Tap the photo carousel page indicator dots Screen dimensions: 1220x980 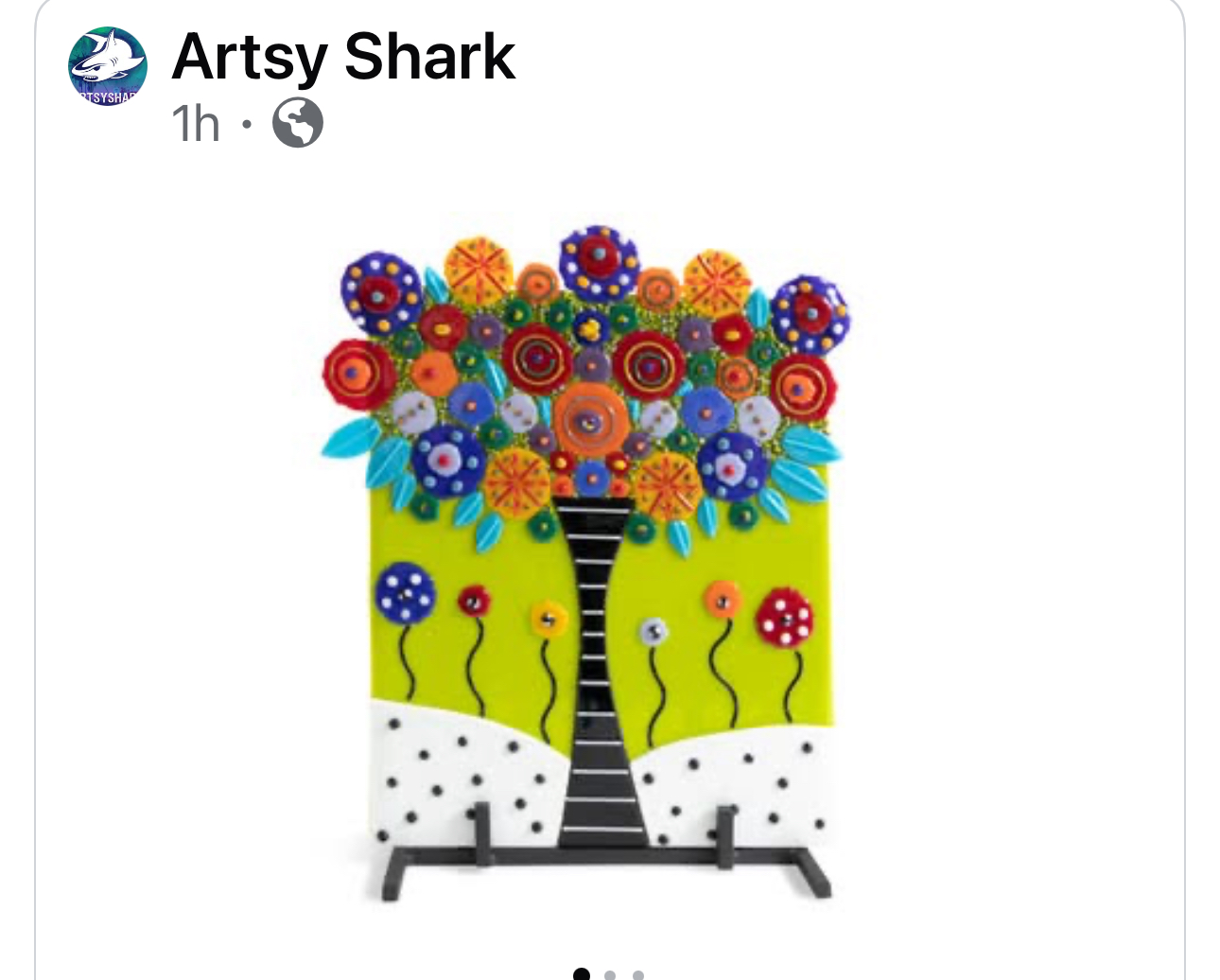pyautogui.click(x=609, y=973)
